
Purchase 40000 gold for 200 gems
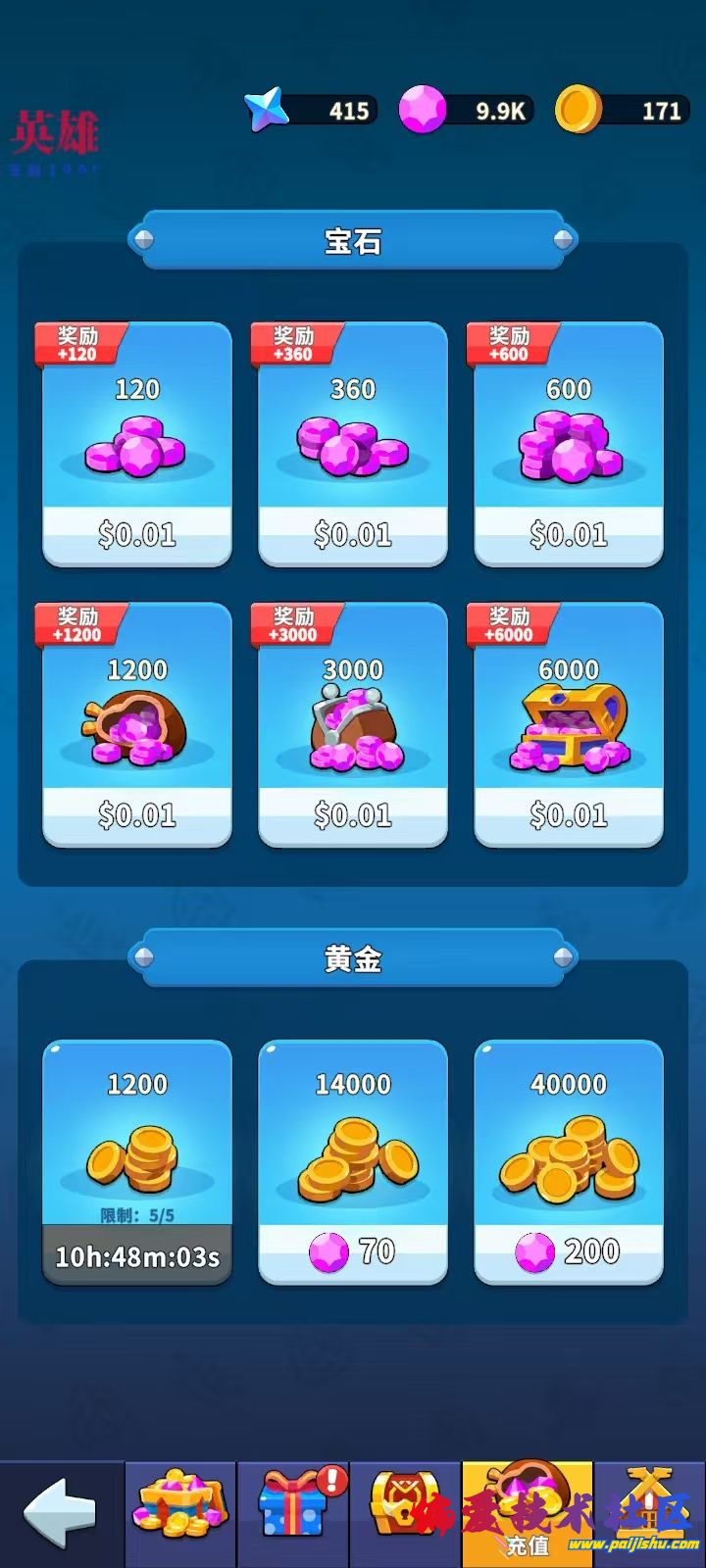coord(569,1161)
